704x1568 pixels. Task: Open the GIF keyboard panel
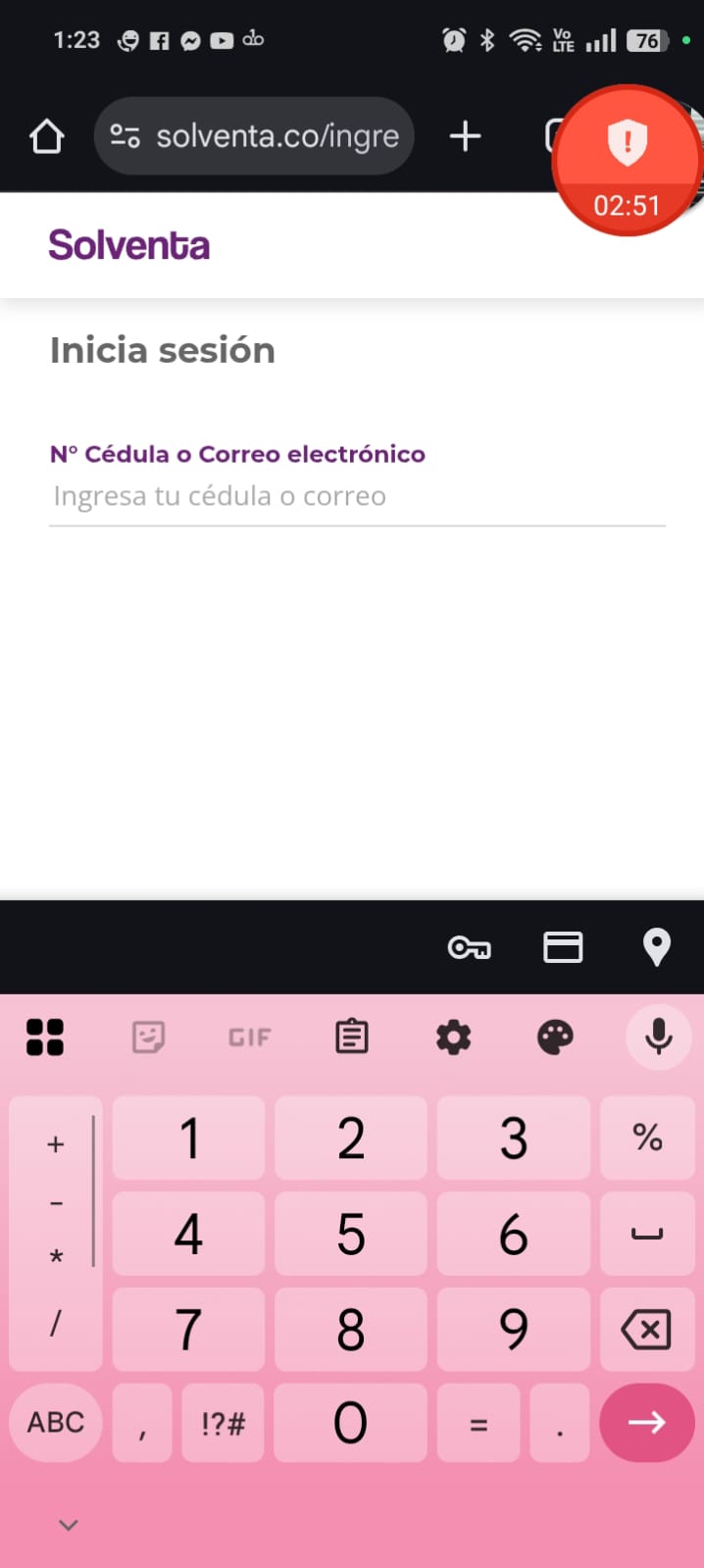249,1037
